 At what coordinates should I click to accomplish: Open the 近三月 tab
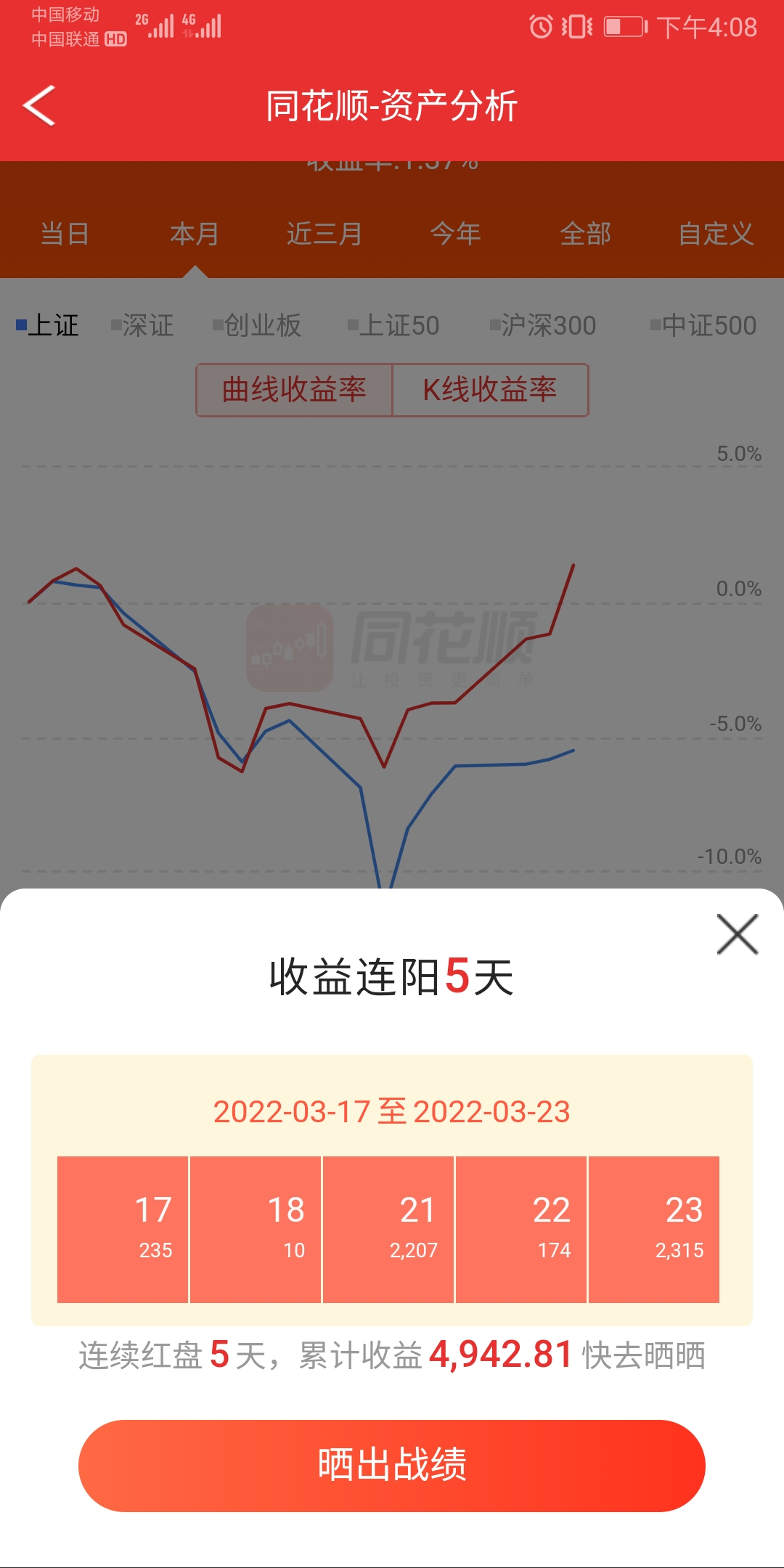tap(324, 234)
